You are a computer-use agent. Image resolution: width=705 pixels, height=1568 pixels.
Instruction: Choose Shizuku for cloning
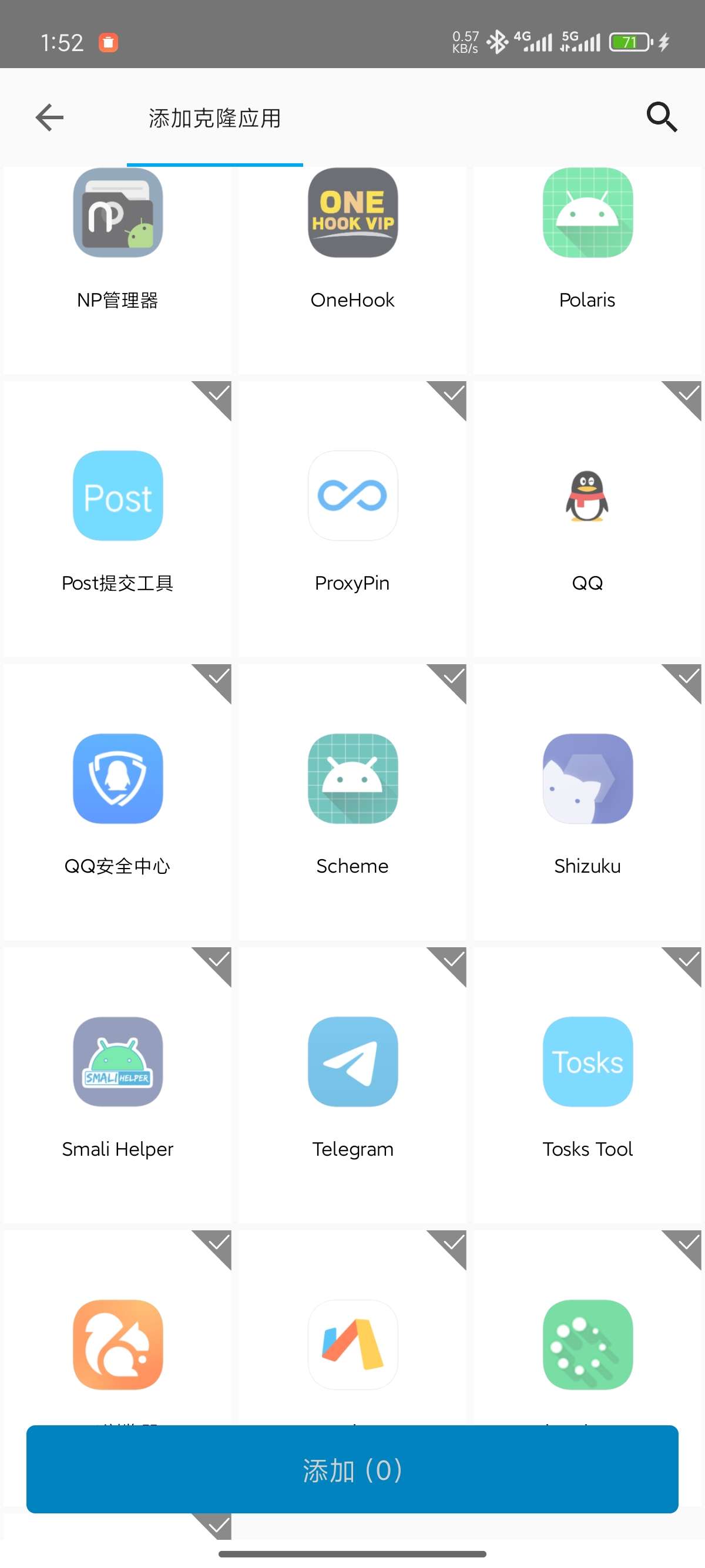tap(587, 802)
